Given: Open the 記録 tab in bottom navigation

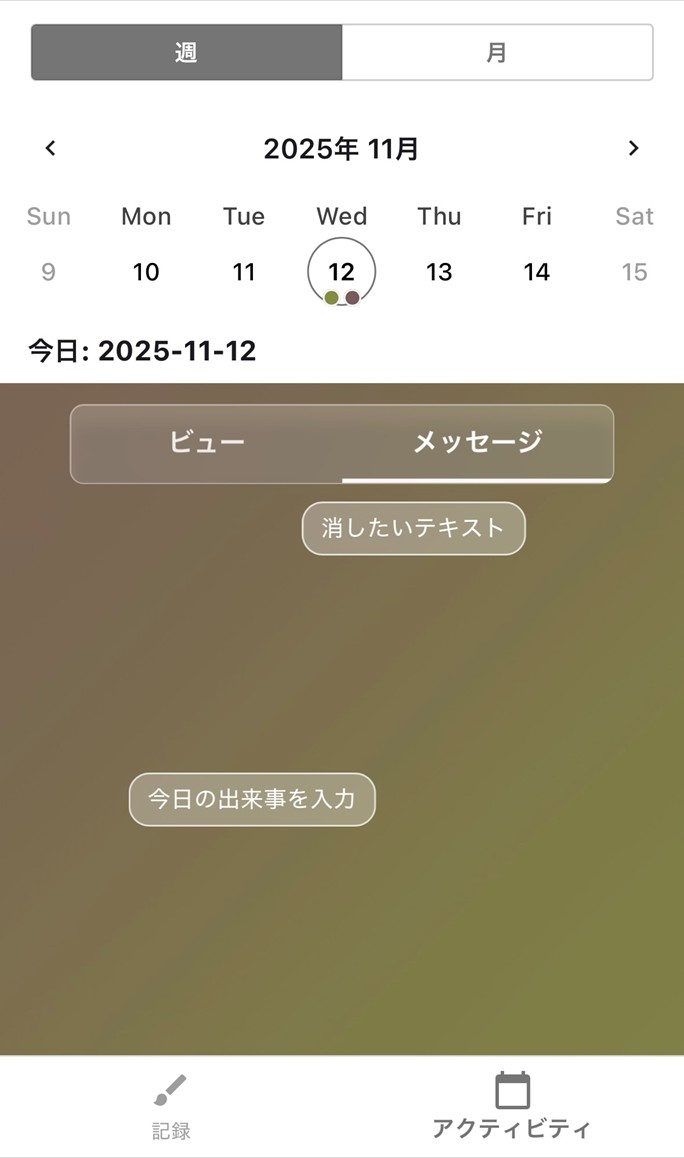Looking at the screenshot, I should 171,1107.
